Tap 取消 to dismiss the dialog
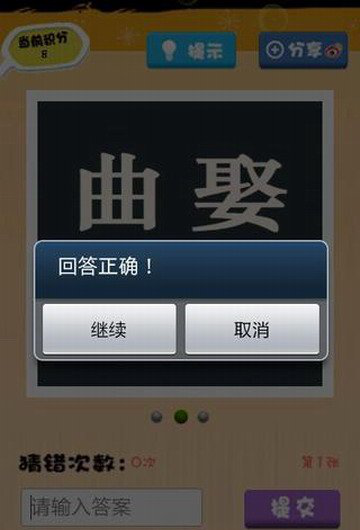360x530 pixels. click(252, 329)
